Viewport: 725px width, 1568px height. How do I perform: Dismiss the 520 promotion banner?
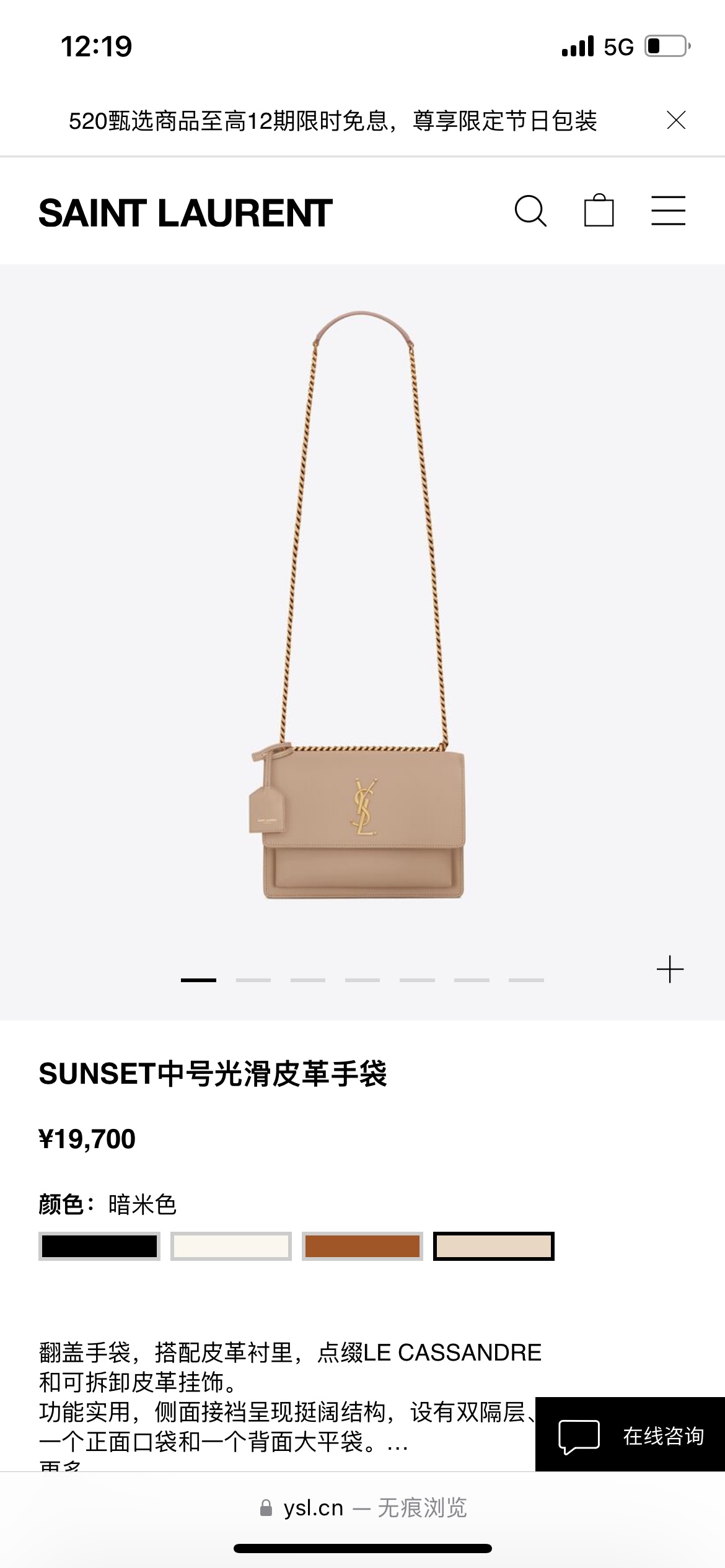[675, 120]
